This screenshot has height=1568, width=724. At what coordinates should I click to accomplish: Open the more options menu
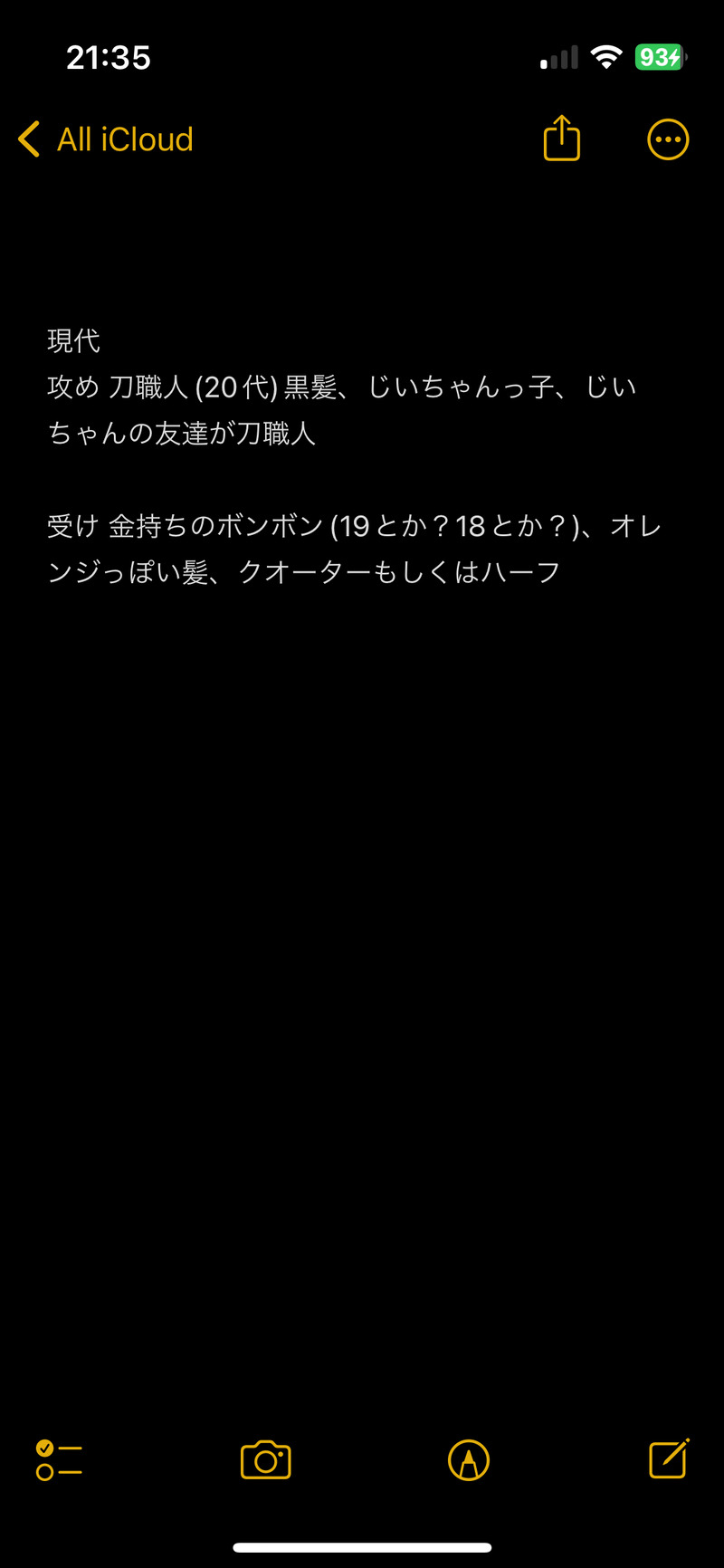click(x=668, y=139)
